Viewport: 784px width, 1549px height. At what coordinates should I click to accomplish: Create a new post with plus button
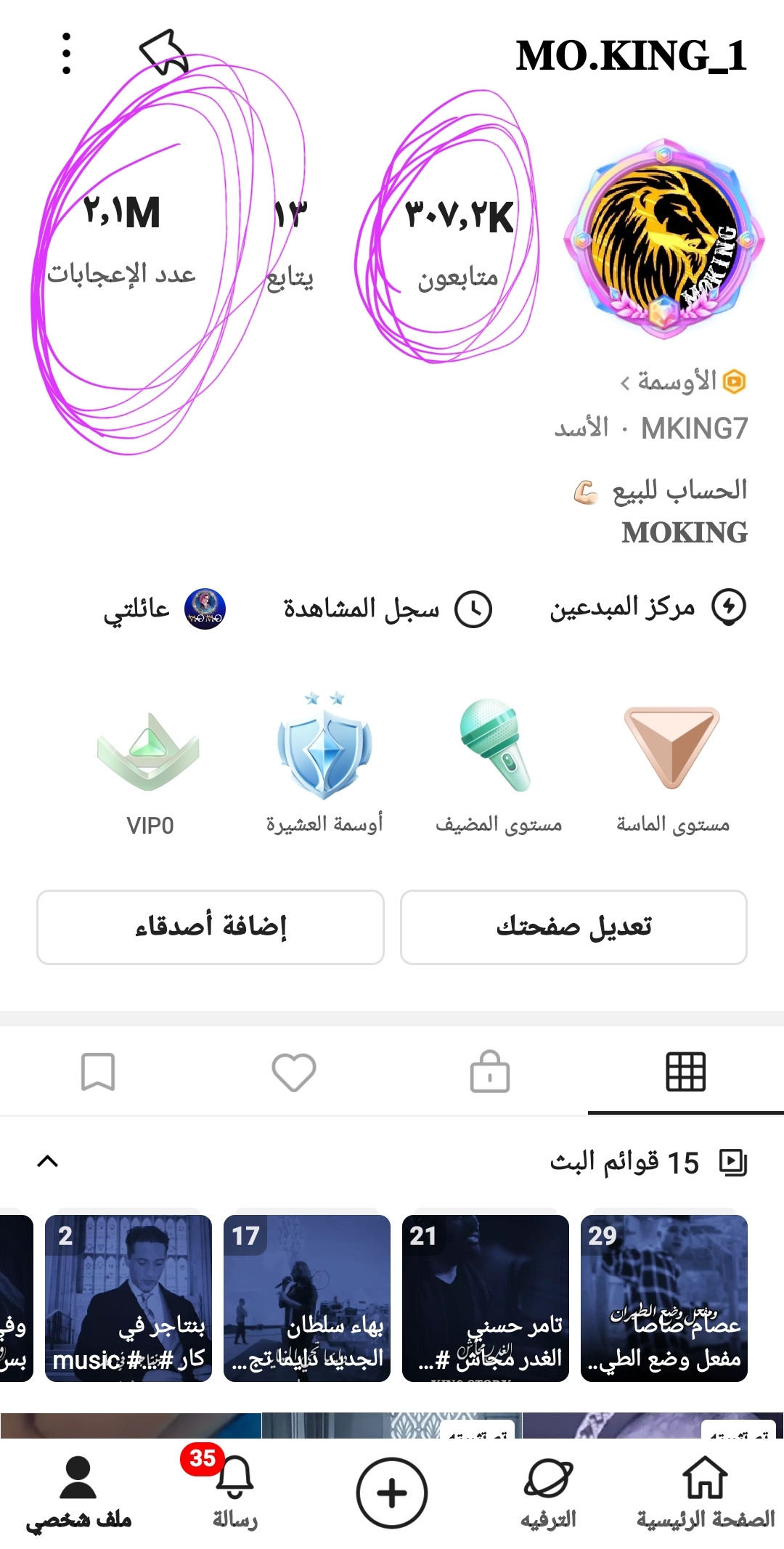point(392,1493)
